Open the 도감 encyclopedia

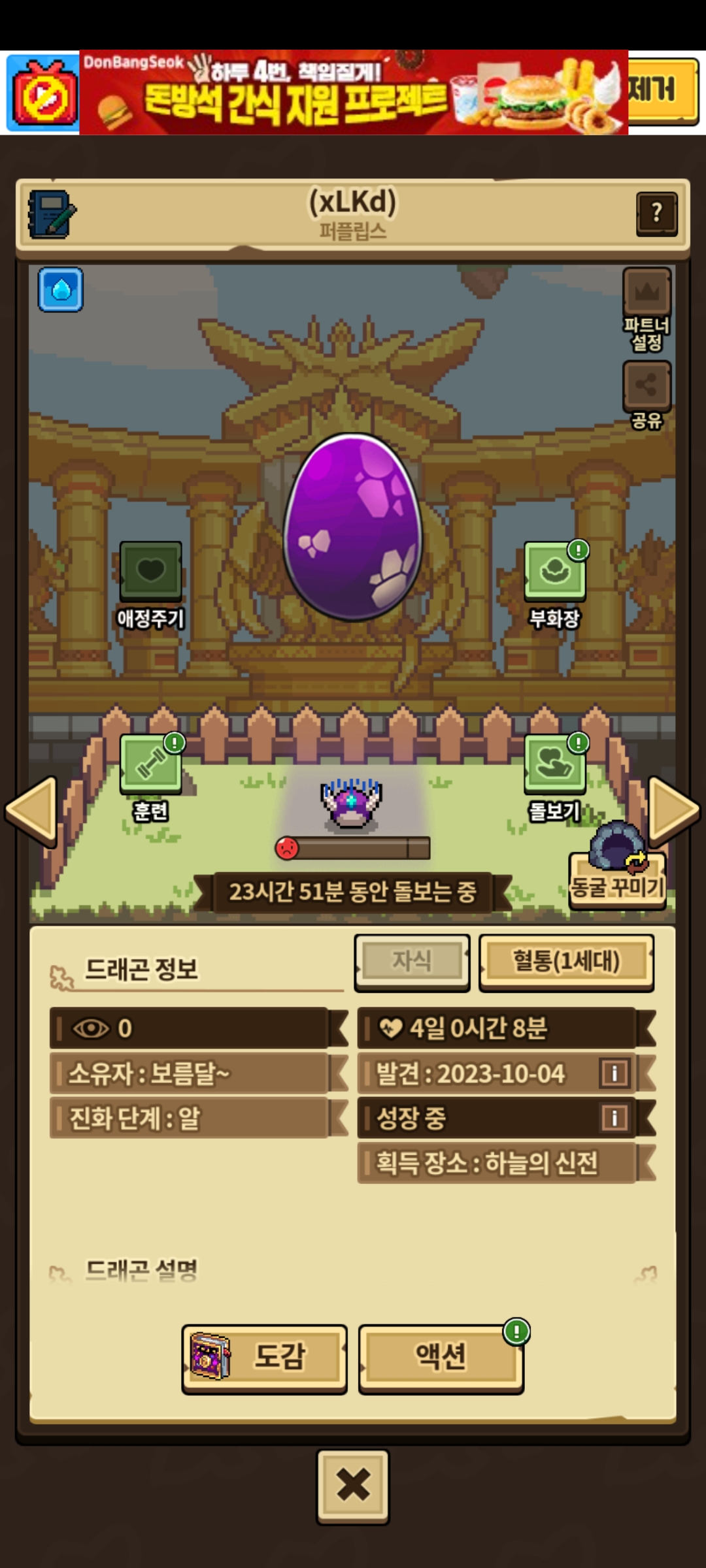pos(265,1358)
